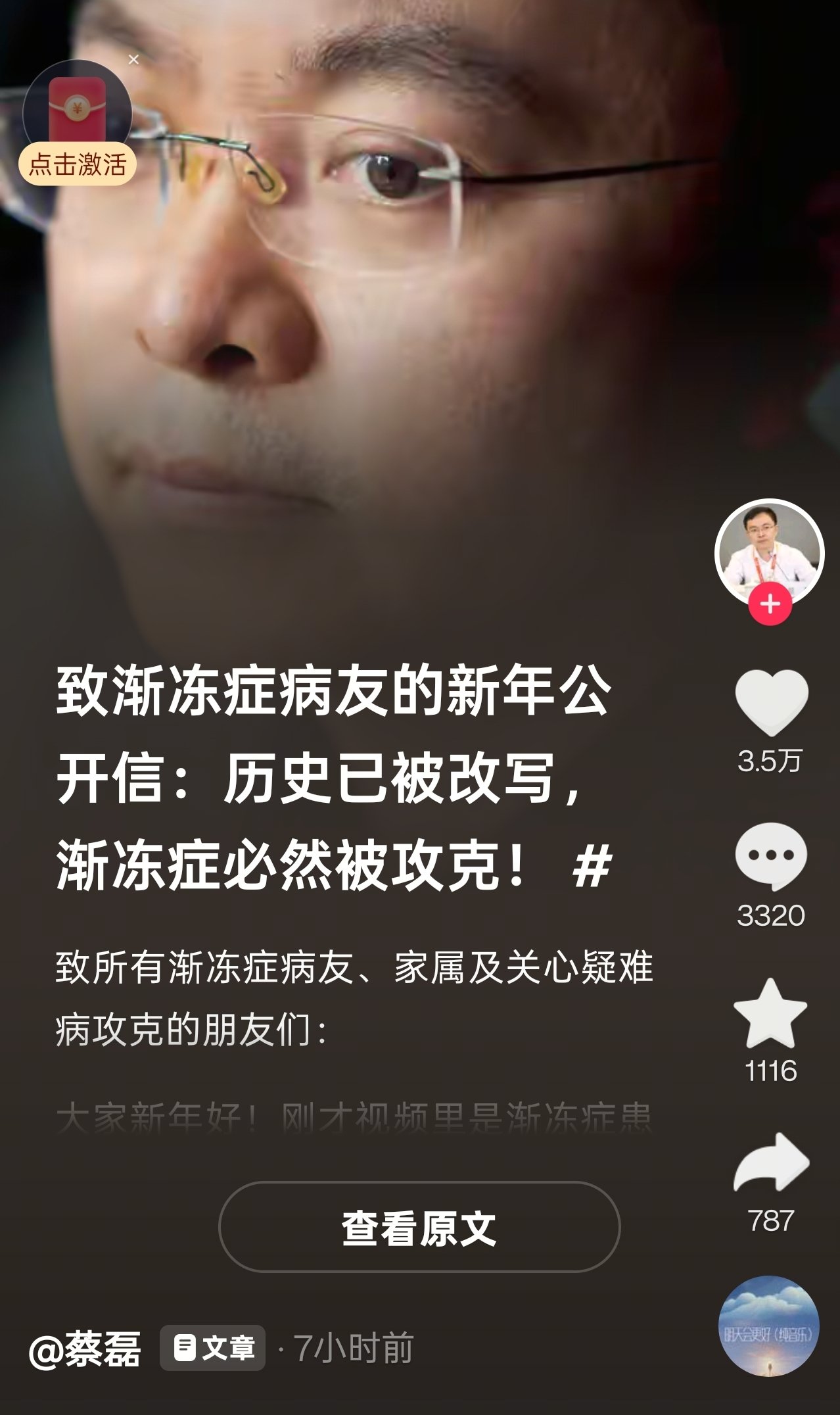840x1415 pixels.
Task: Share this article
Action: pyautogui.click(x=770, y=1163)
